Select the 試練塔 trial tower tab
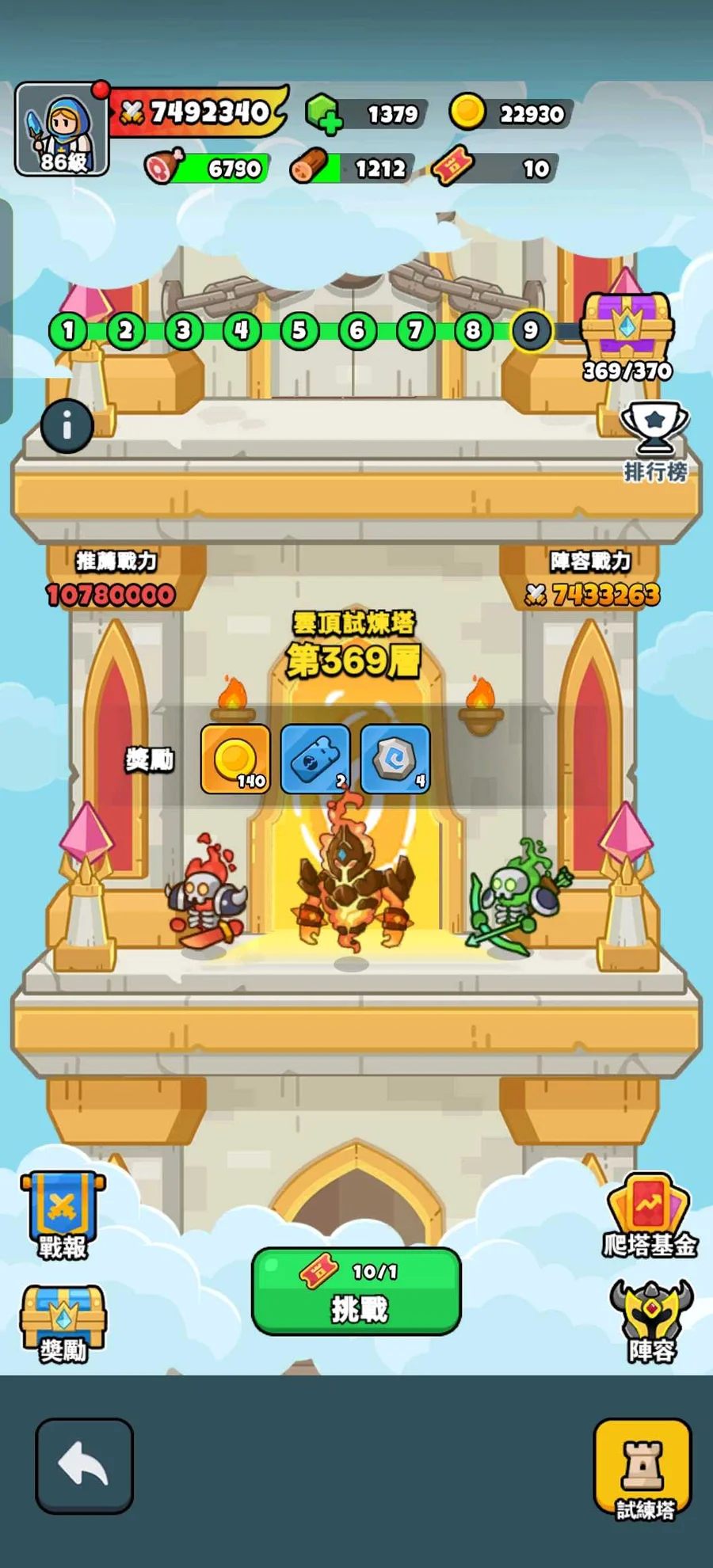 coord(642,1469)
